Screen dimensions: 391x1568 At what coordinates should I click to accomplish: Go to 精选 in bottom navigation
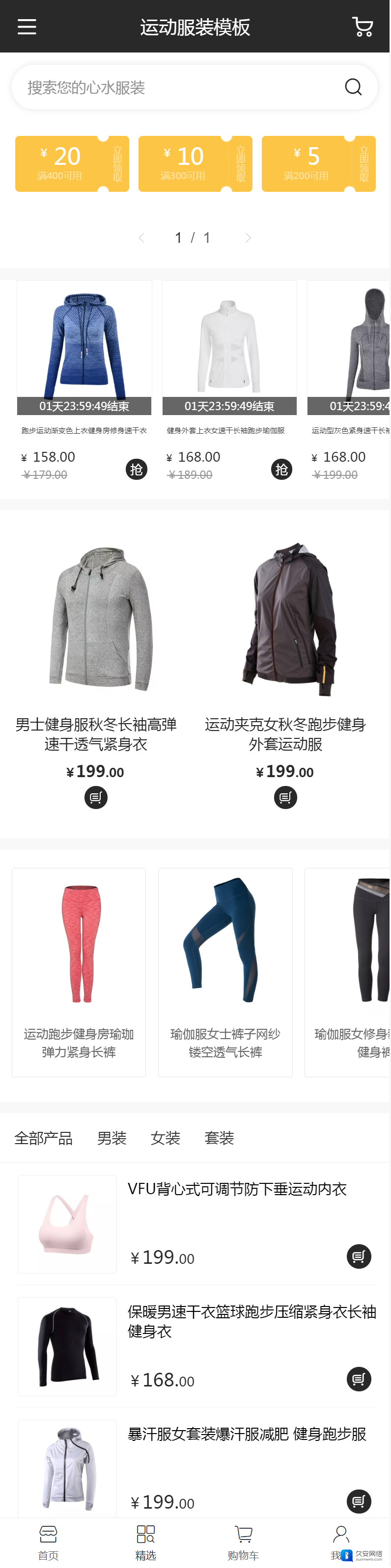145,1542
